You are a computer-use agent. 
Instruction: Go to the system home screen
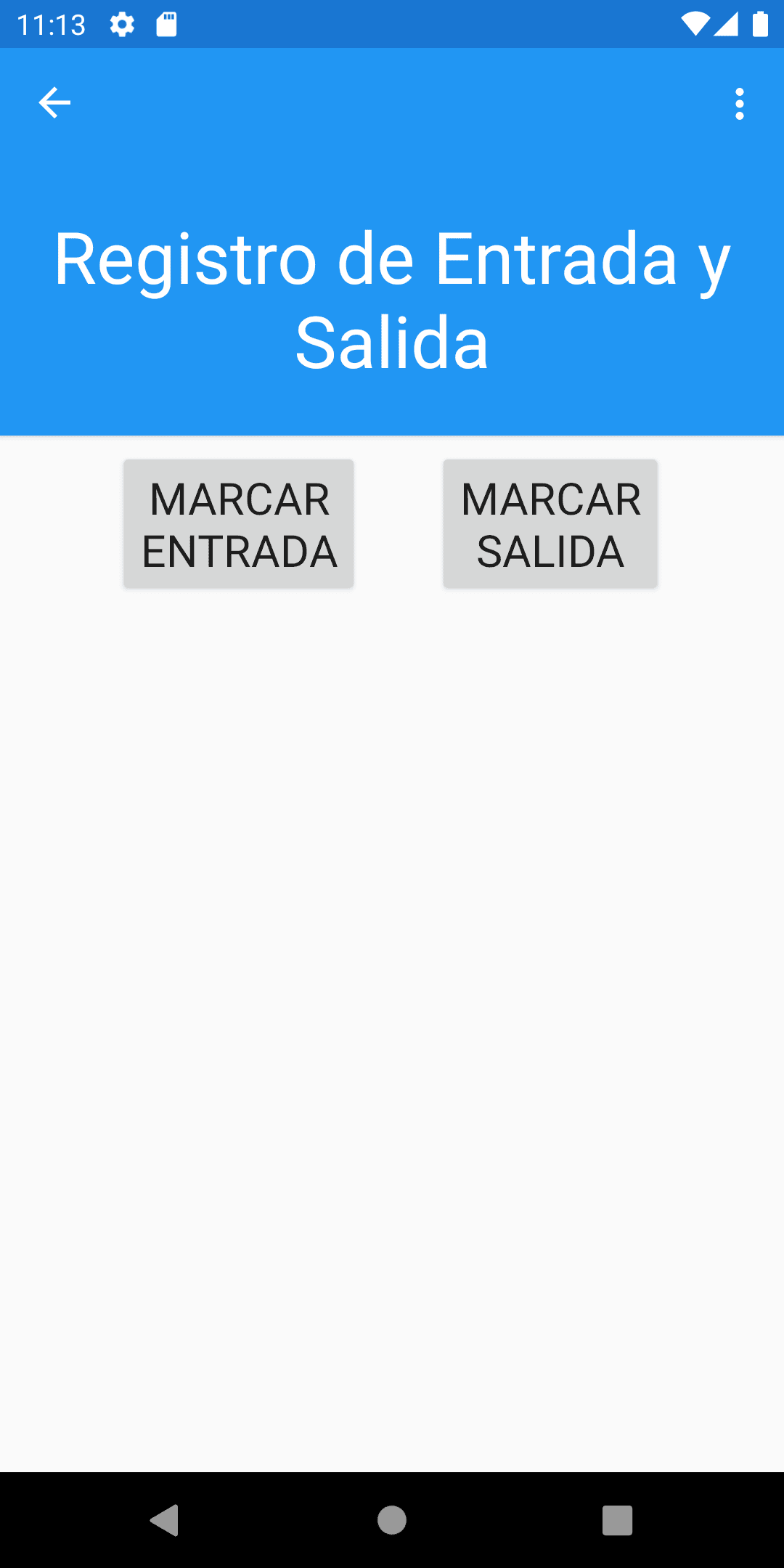pos(392,1519)
